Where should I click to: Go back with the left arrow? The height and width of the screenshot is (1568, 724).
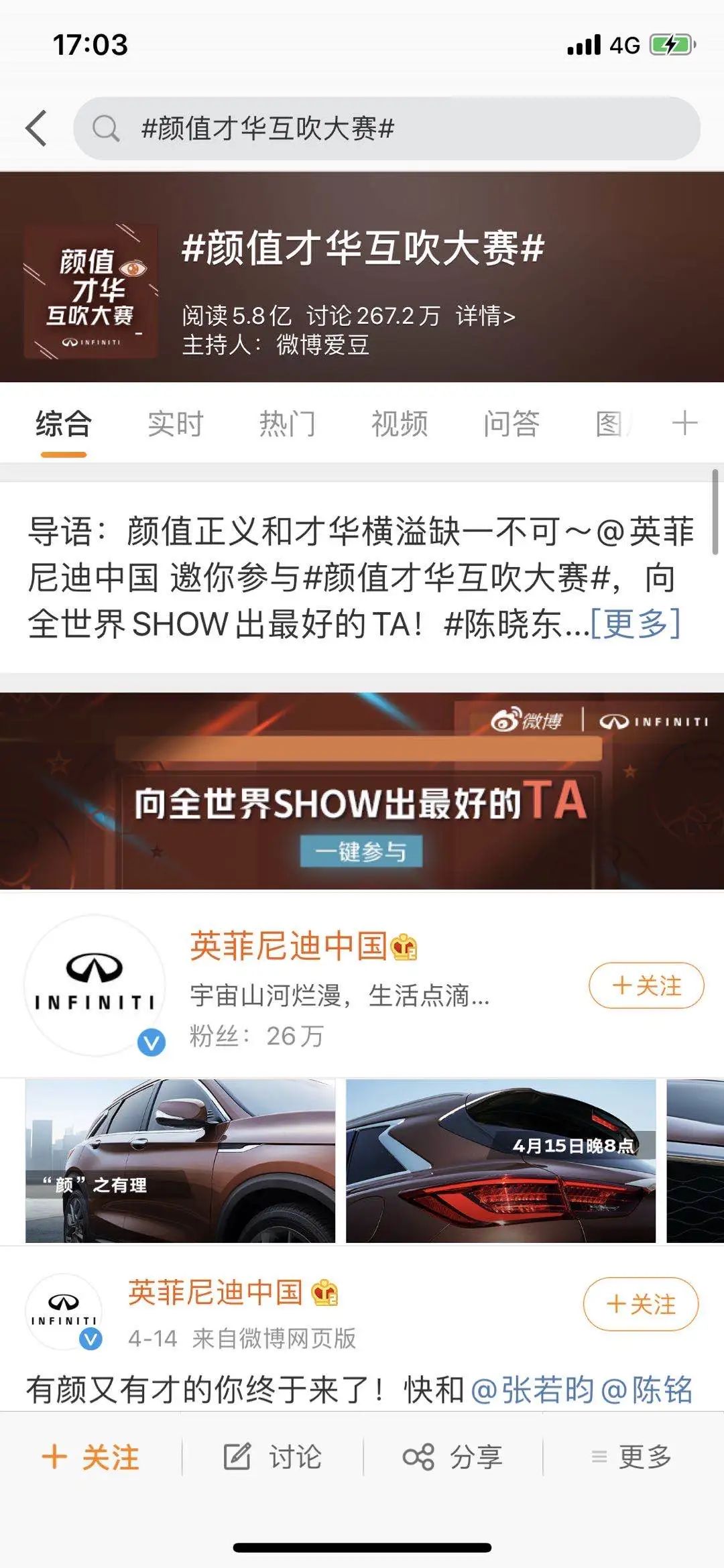coord(37,128)
